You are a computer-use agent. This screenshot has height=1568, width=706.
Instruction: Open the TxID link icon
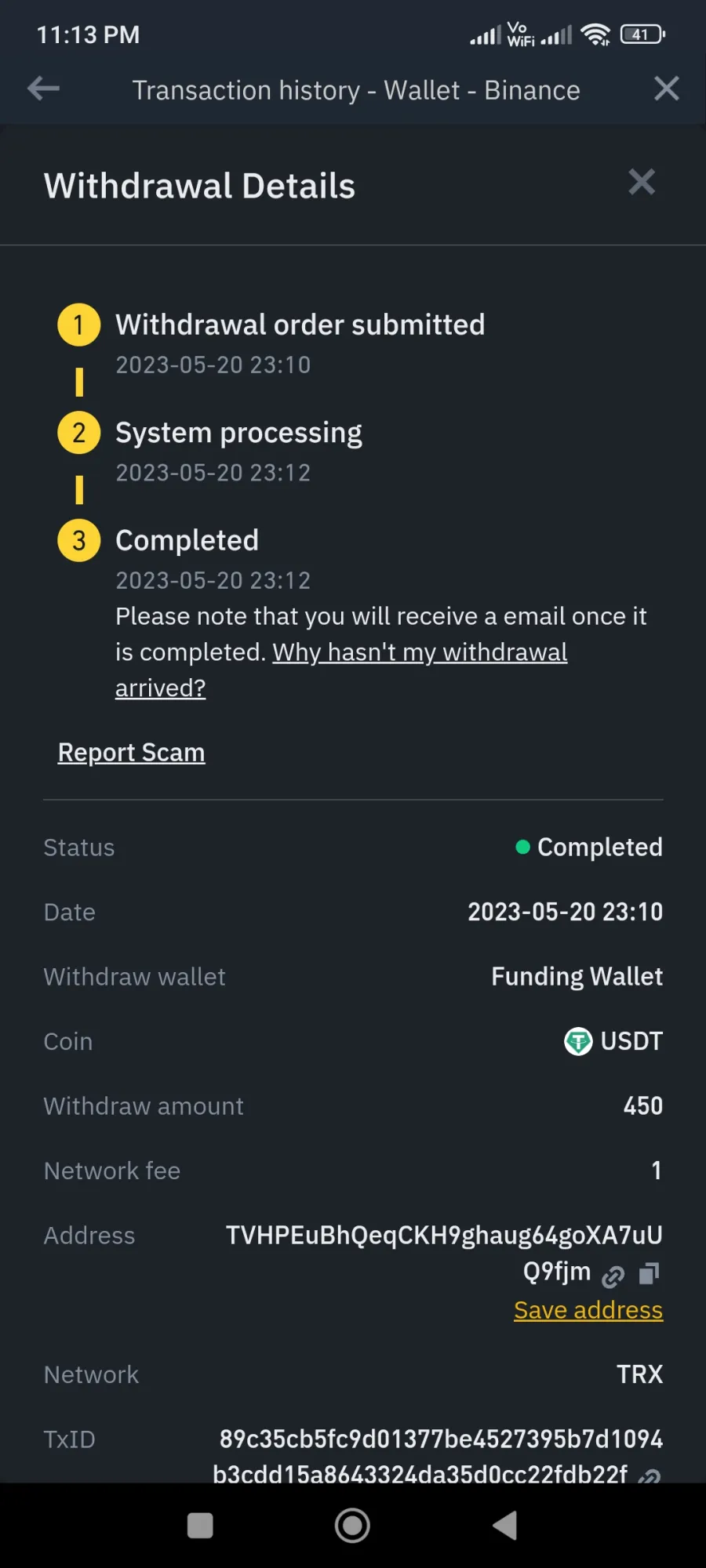pyautogui.click(x=649, y=1475)
